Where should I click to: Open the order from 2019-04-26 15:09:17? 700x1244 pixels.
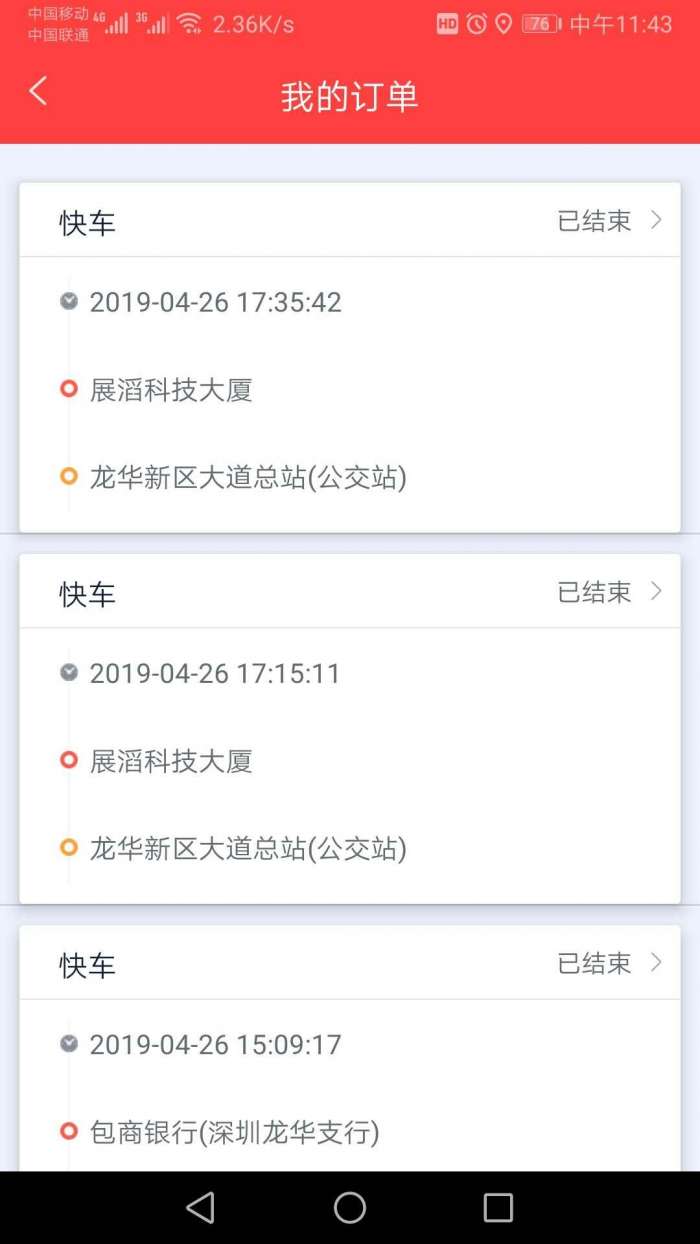pos(350,1048)
